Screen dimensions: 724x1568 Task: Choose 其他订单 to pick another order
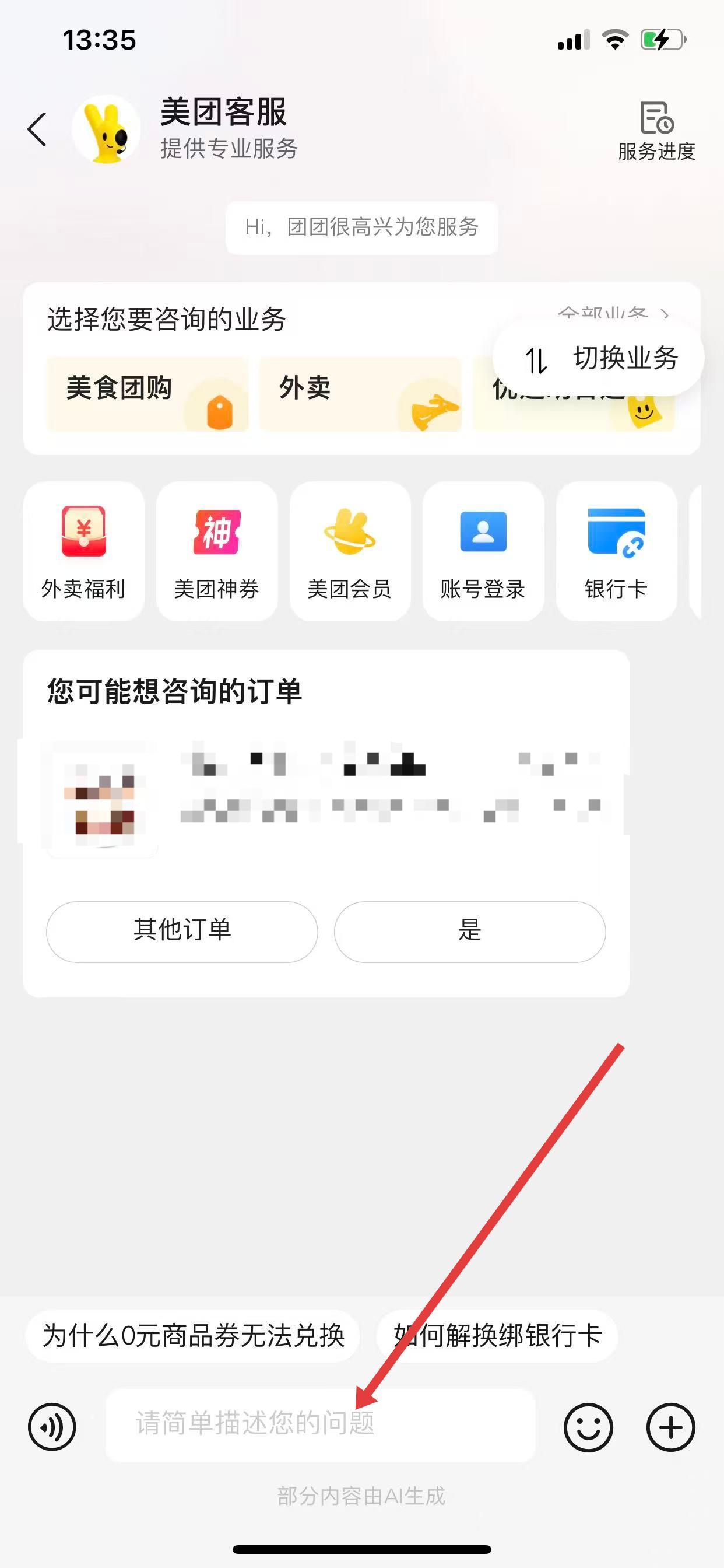pos(182,932)
